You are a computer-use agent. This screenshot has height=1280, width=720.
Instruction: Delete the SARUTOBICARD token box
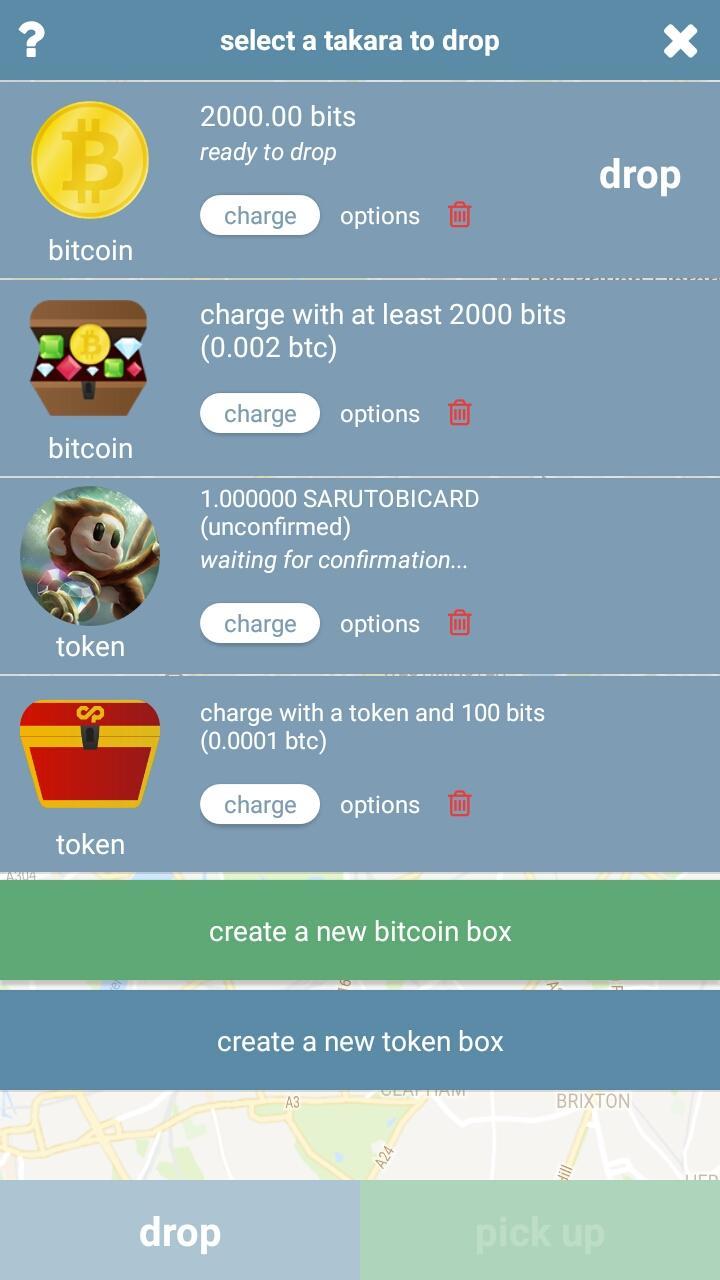pyautogui.click(x=460, y=623)
